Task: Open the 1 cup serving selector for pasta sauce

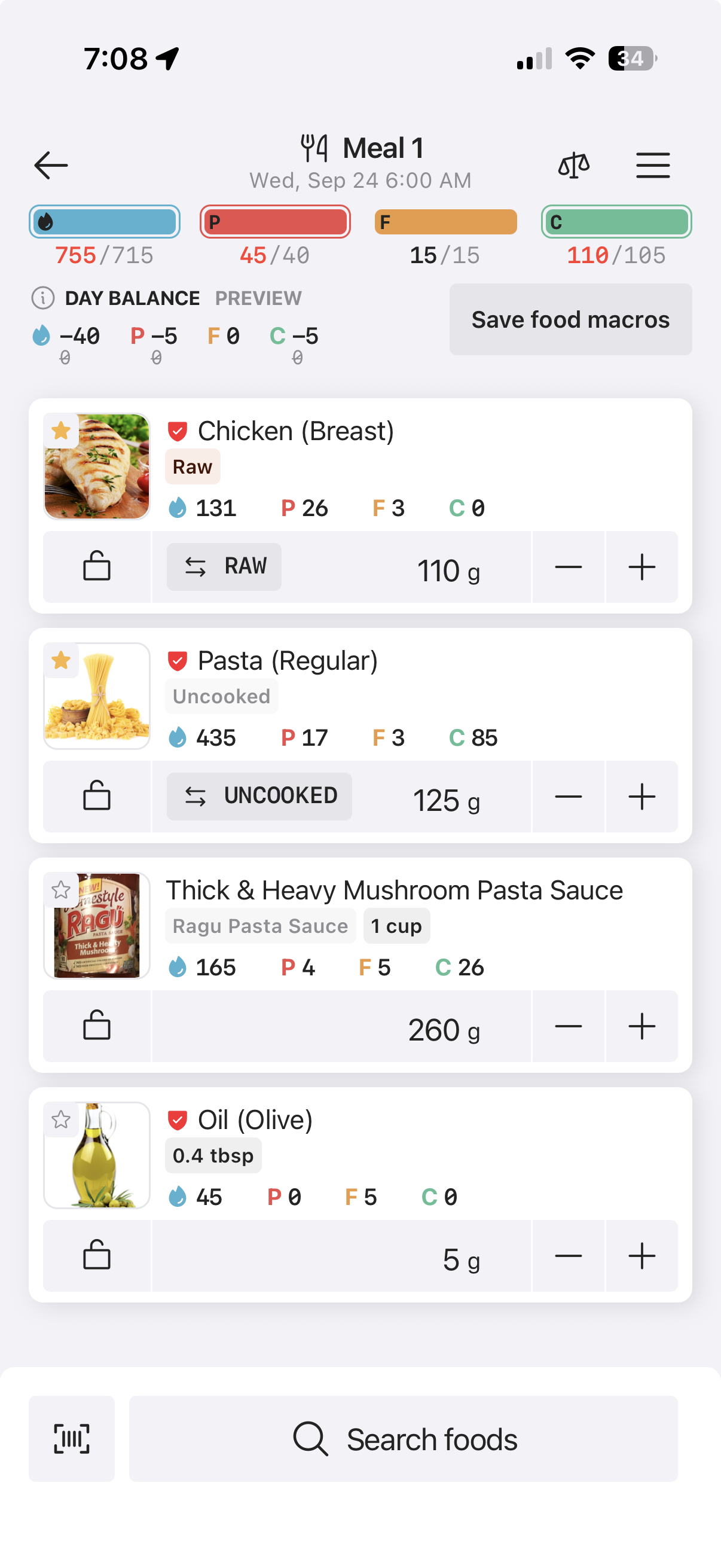Action: pyautogui.click(x=397, y=925)
